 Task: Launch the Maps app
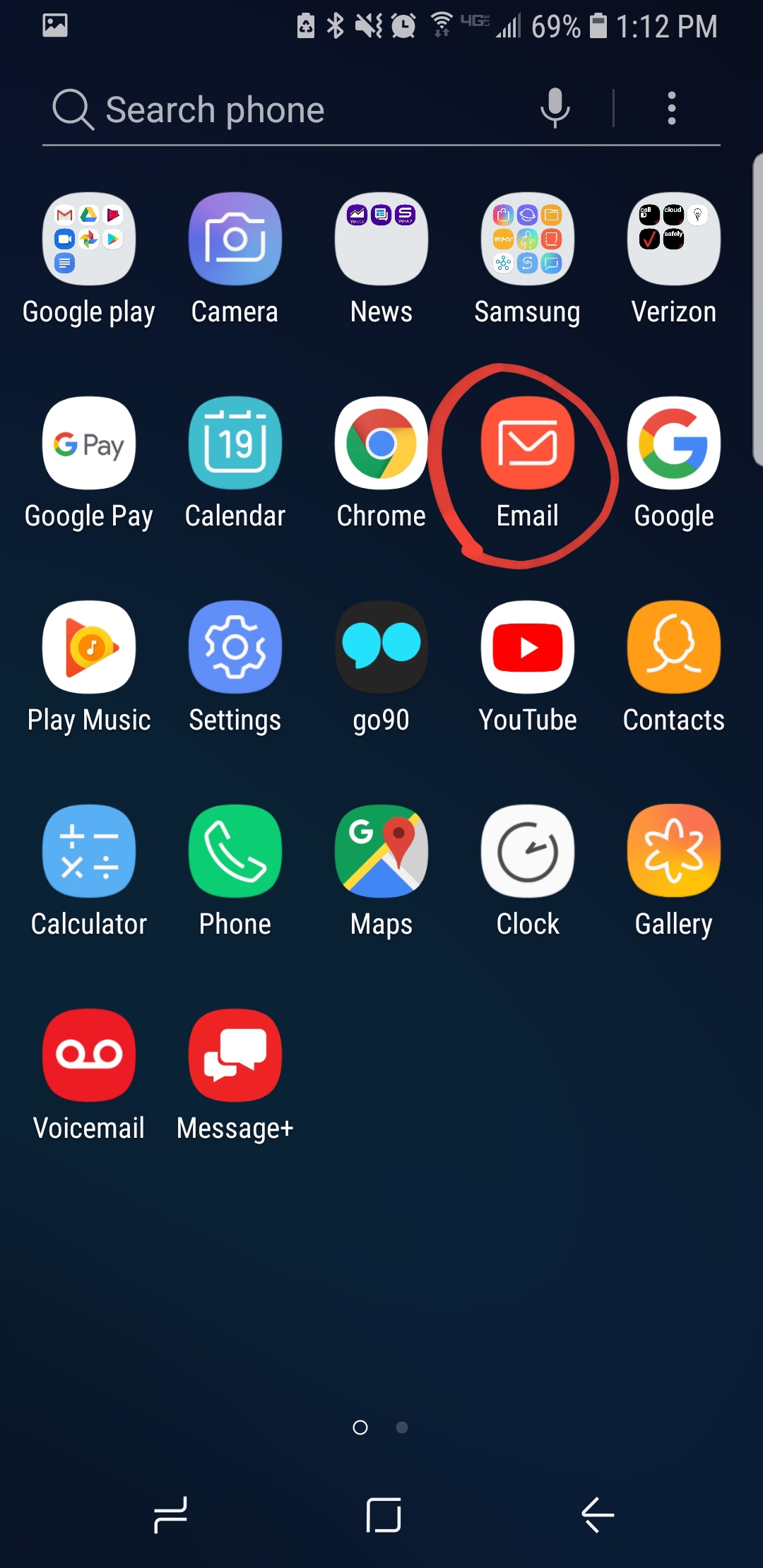point(381,851)
